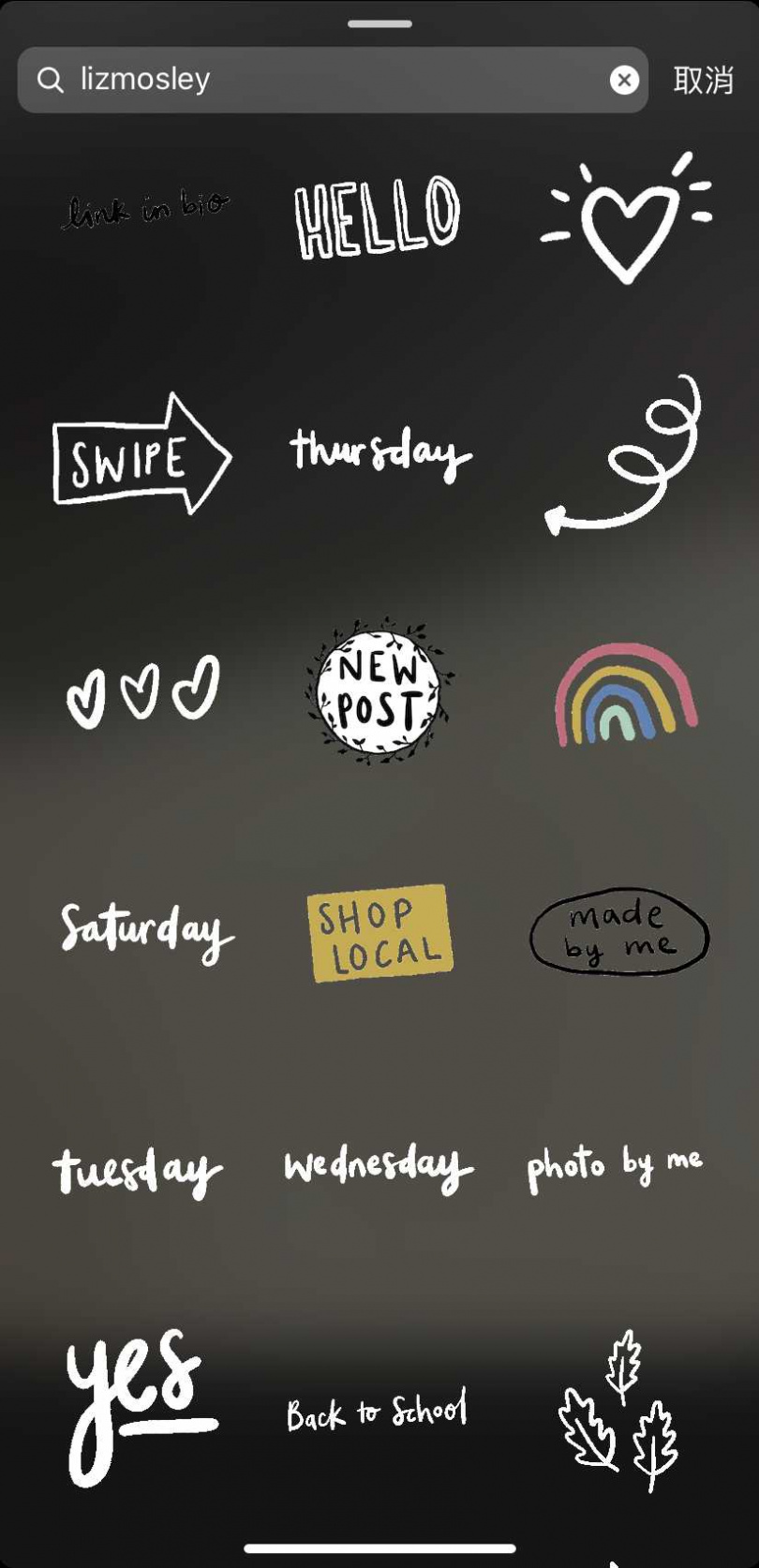This screenshot has height=1568, width=759.
Task: Choose the Saturday sticker
Action: (x=146, y=931)
